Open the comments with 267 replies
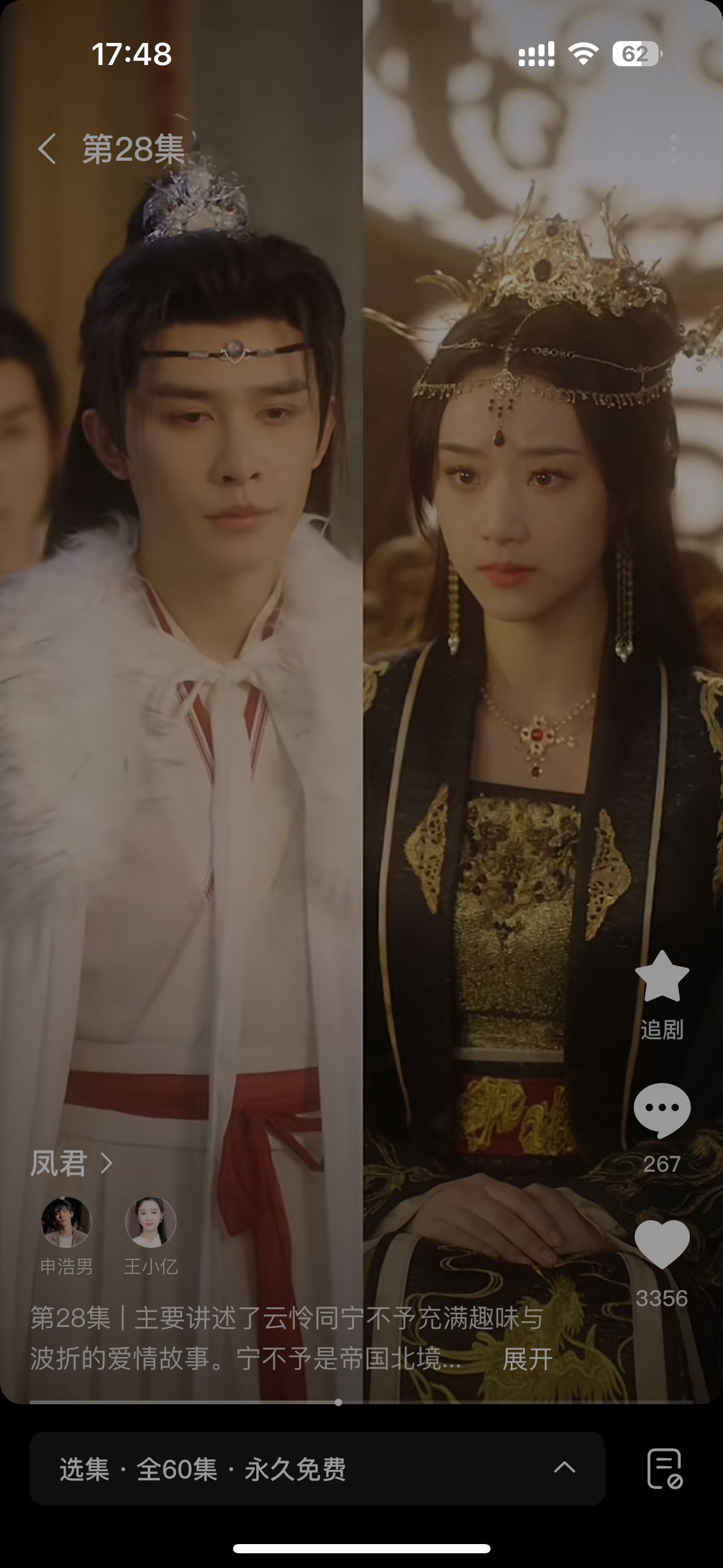 [662, 1112]
